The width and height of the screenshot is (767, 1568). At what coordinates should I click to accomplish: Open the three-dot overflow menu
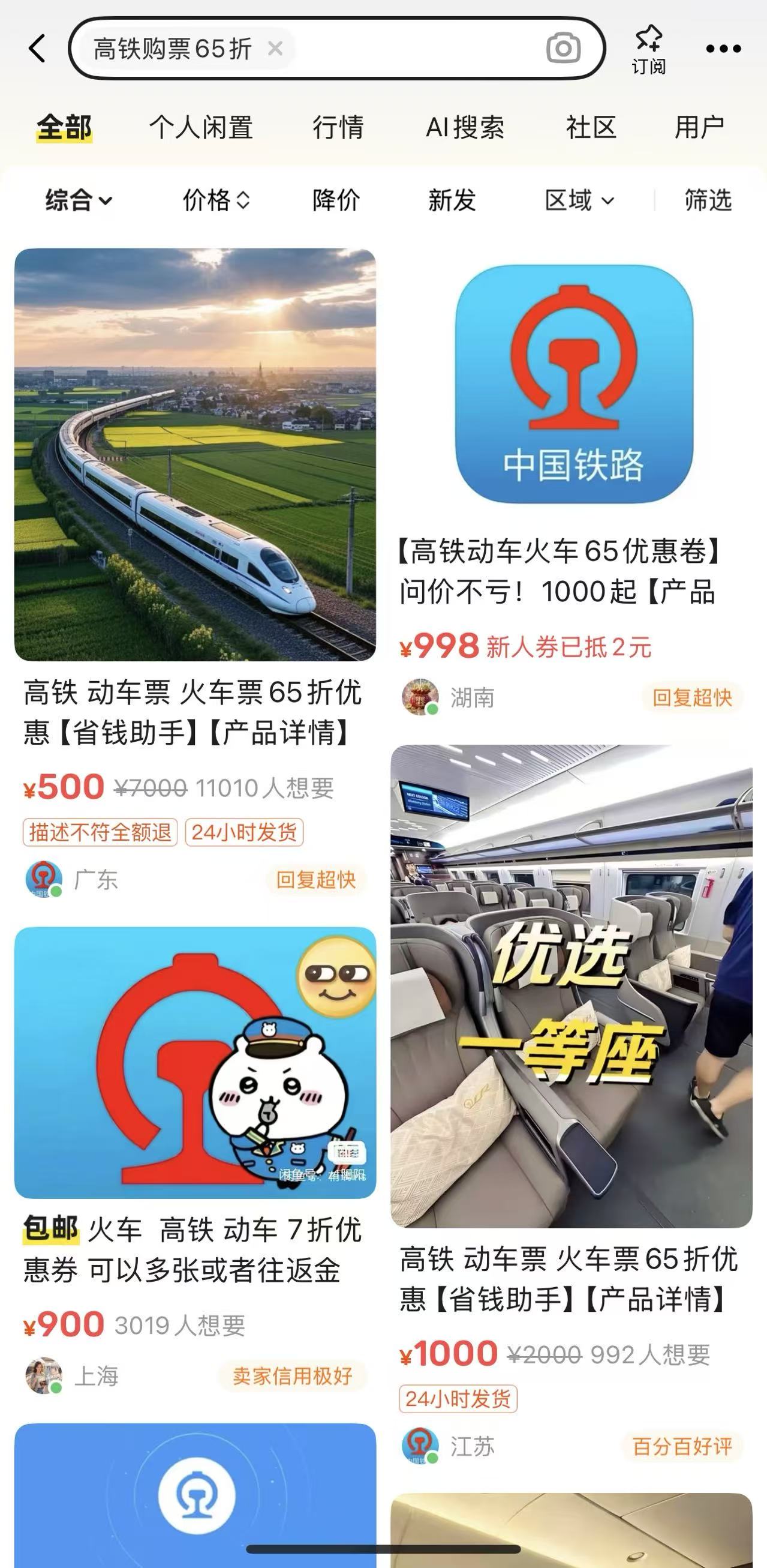[x=723, y=49]
